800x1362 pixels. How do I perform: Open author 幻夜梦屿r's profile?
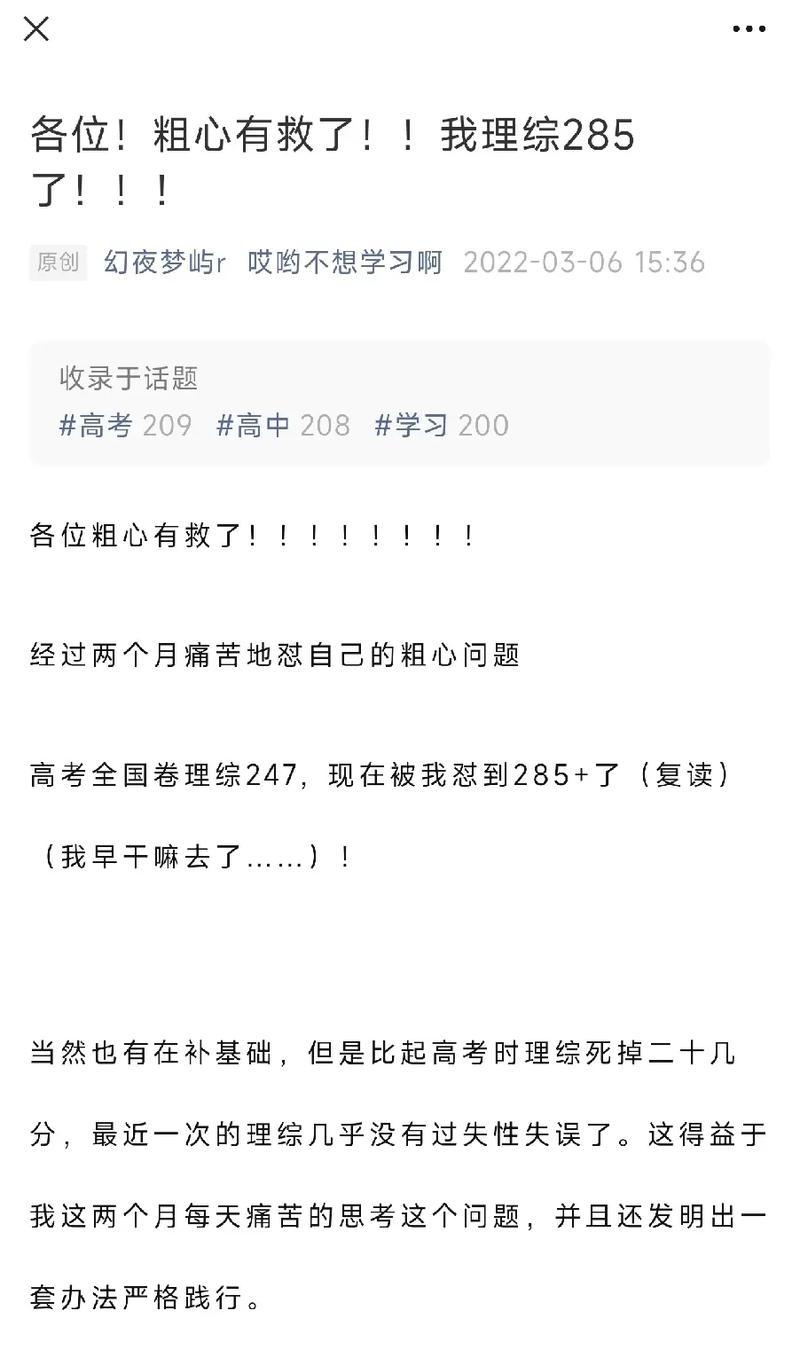165,262
